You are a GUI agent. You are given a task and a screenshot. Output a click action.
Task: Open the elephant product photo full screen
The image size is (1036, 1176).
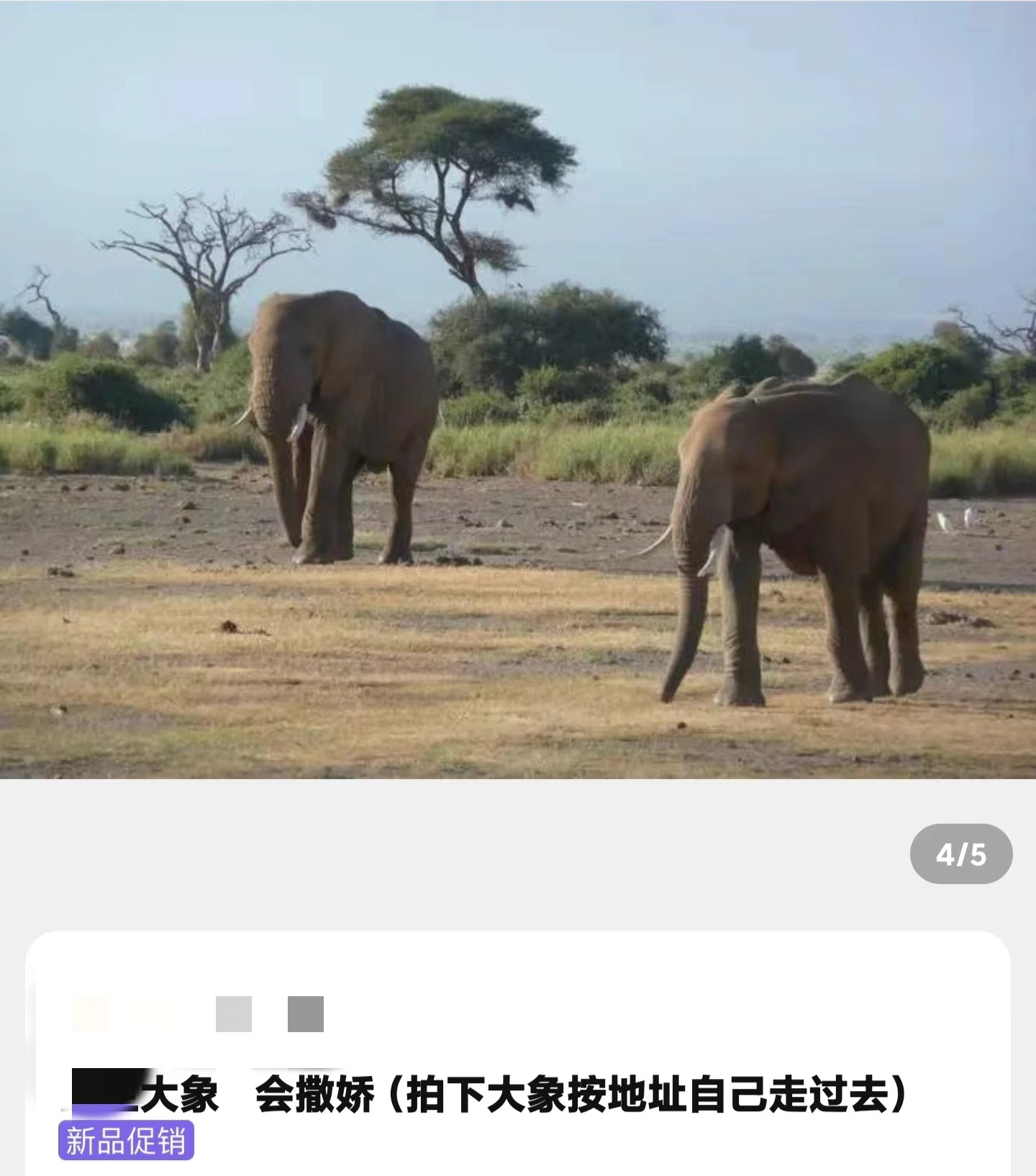click(518, 388)
